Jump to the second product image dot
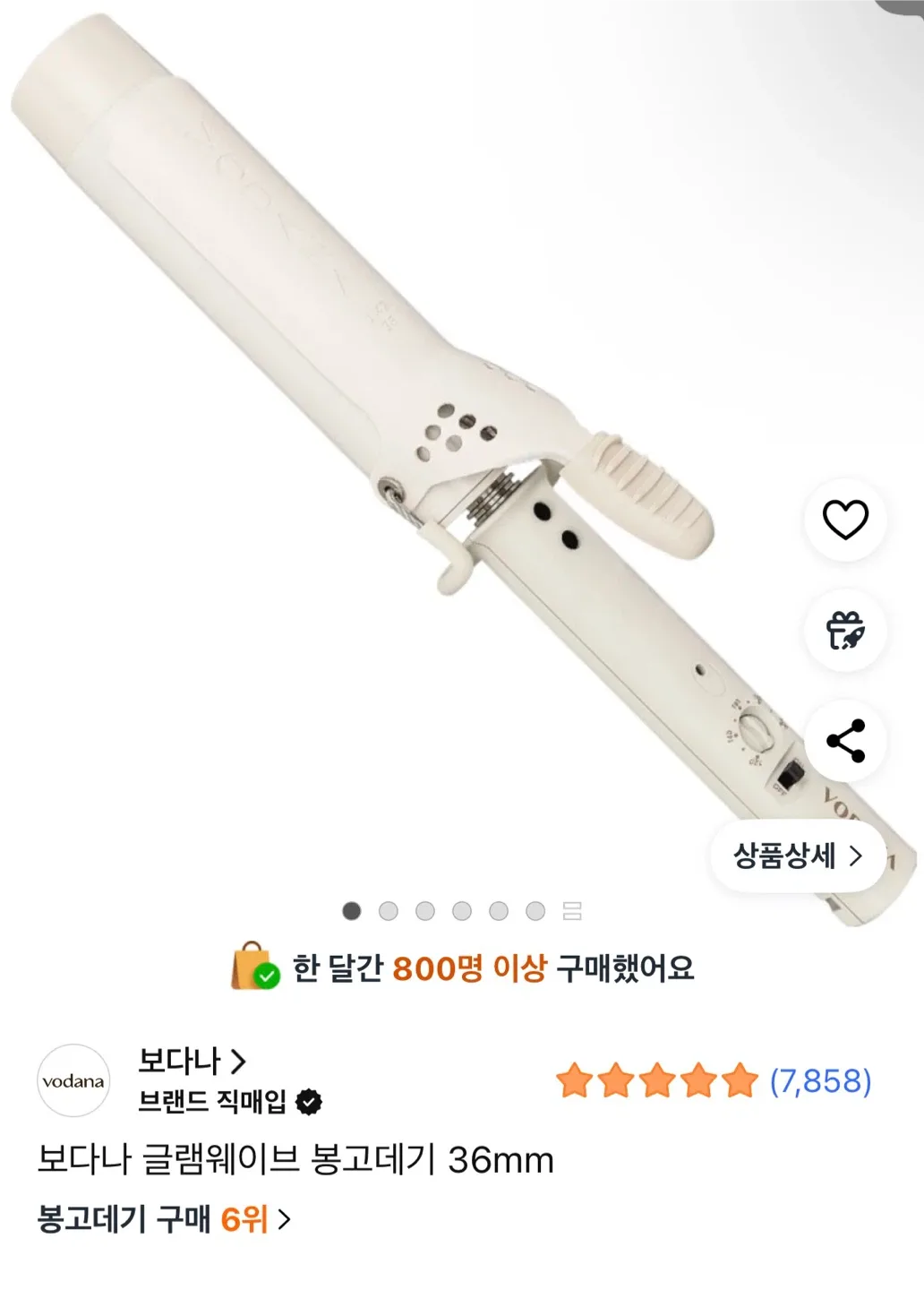This screenshot has width=924, height=1290. [x=389, y=911]
